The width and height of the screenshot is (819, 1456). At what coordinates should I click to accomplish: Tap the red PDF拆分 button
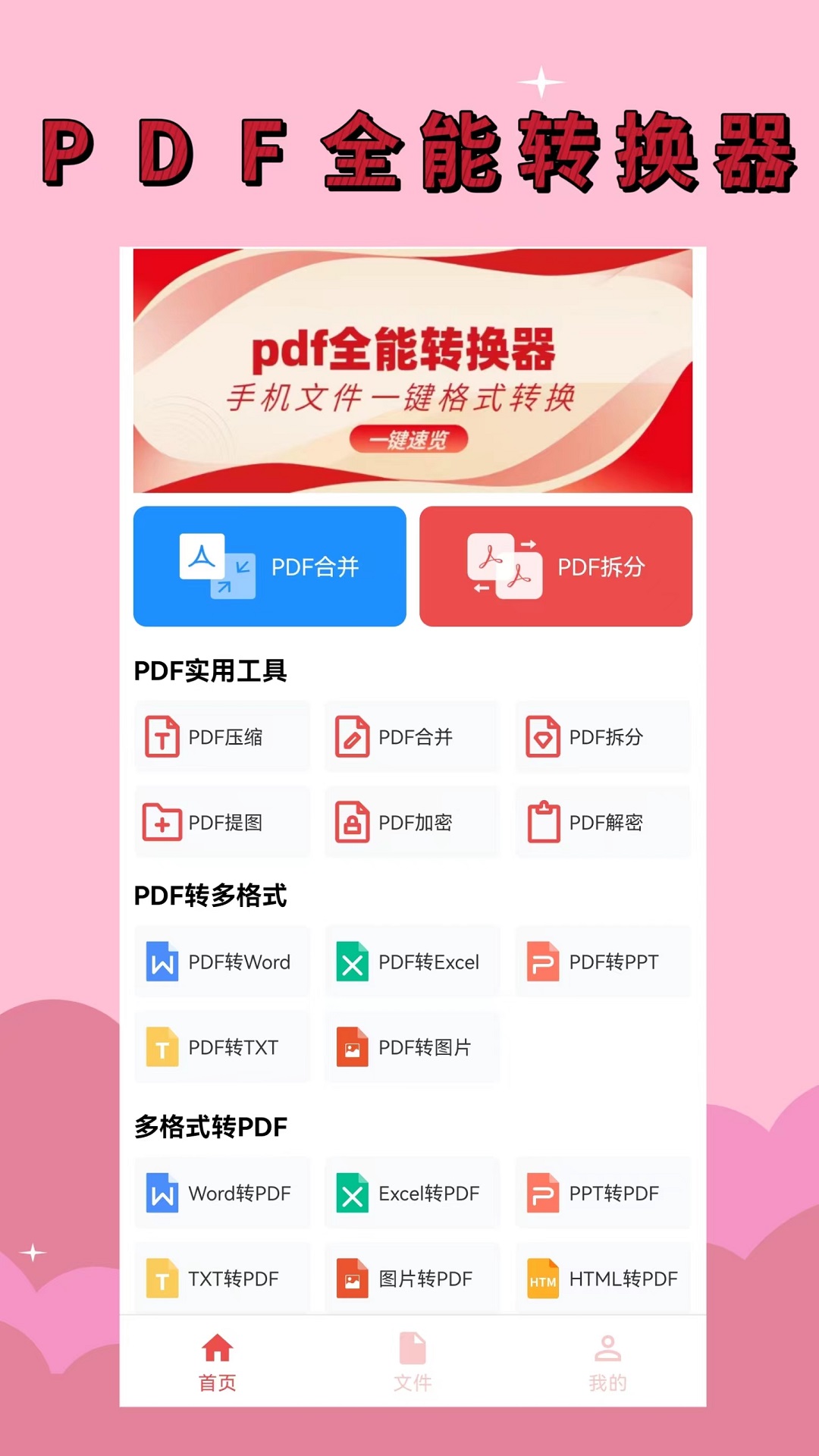coord(556,566)
